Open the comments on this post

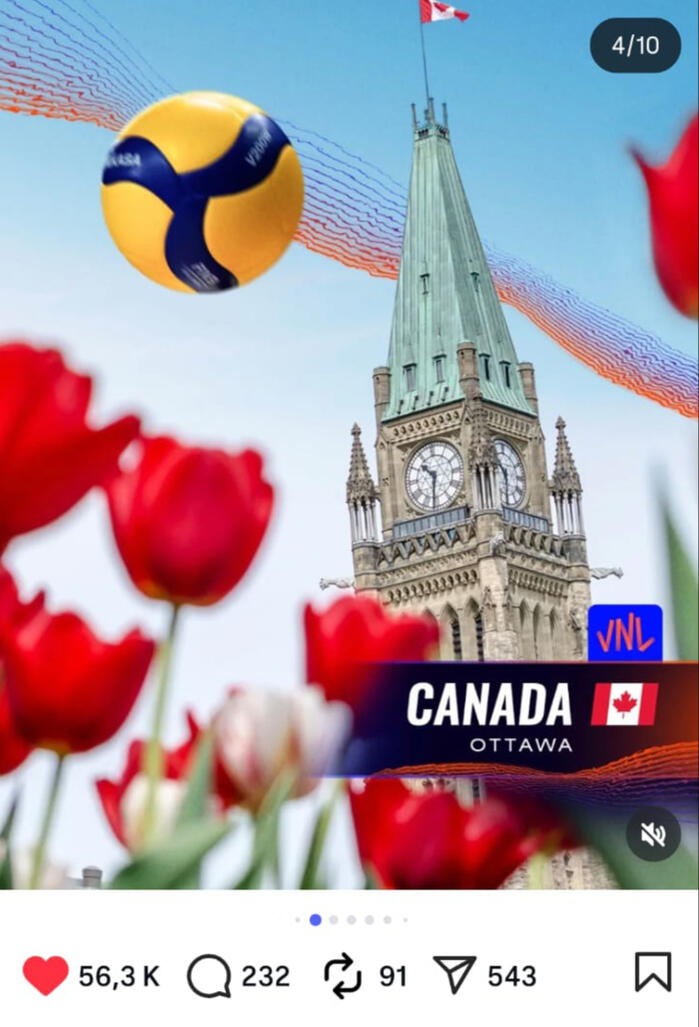pos(209,976)
